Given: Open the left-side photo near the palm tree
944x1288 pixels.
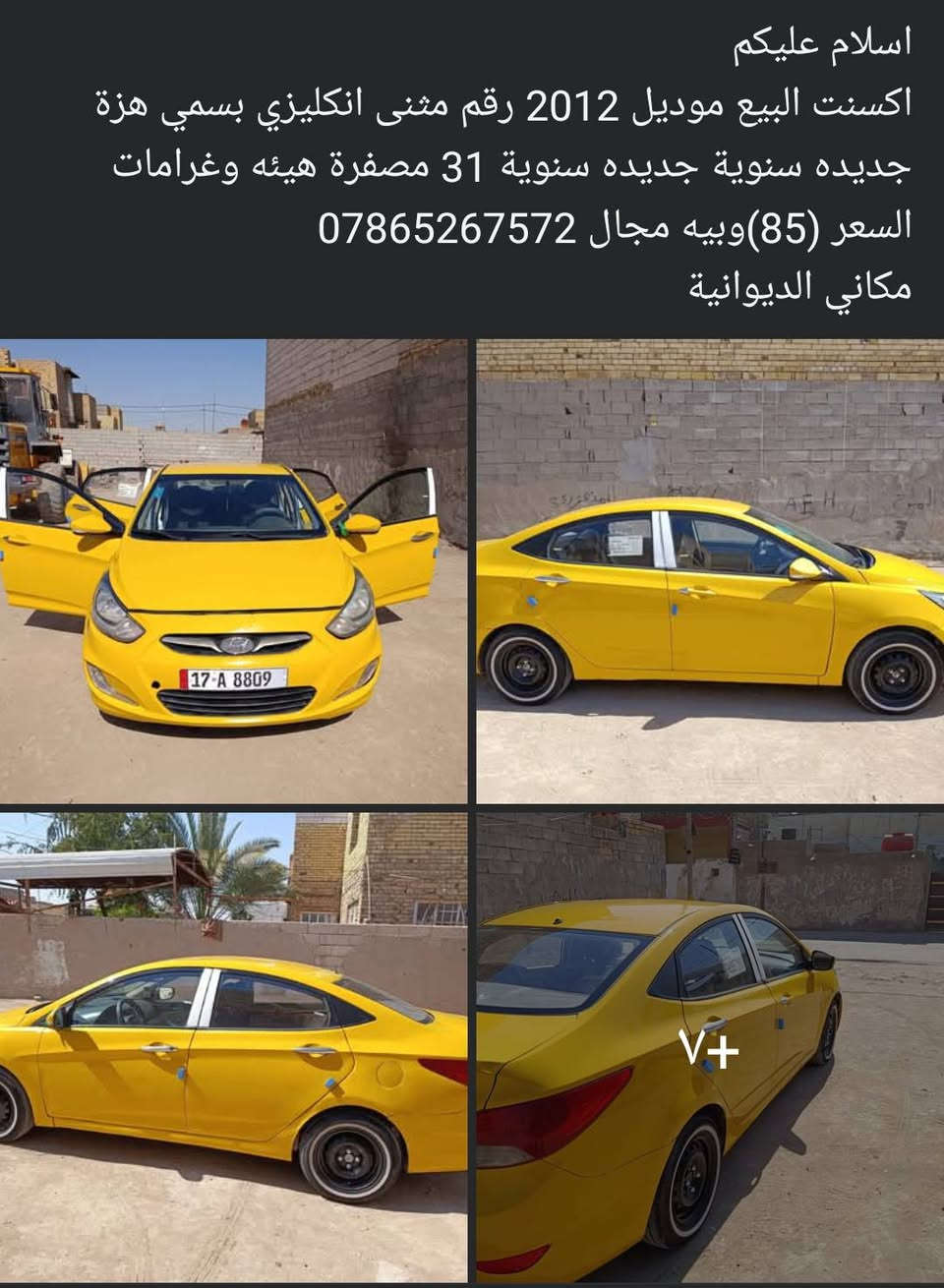Looking at the screenshot, I should (233, 1047).
